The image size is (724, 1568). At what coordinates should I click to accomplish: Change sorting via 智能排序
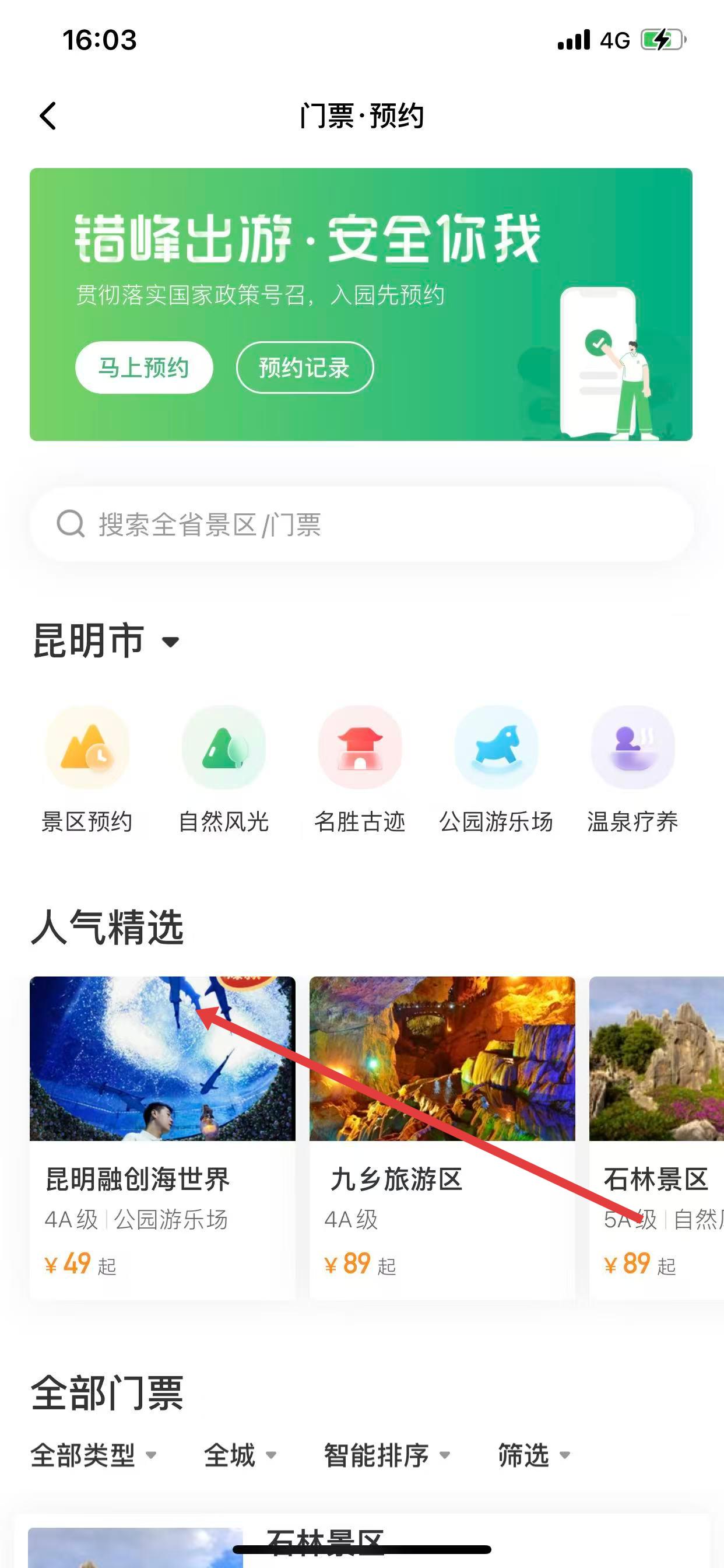(x=386, y=1455)
